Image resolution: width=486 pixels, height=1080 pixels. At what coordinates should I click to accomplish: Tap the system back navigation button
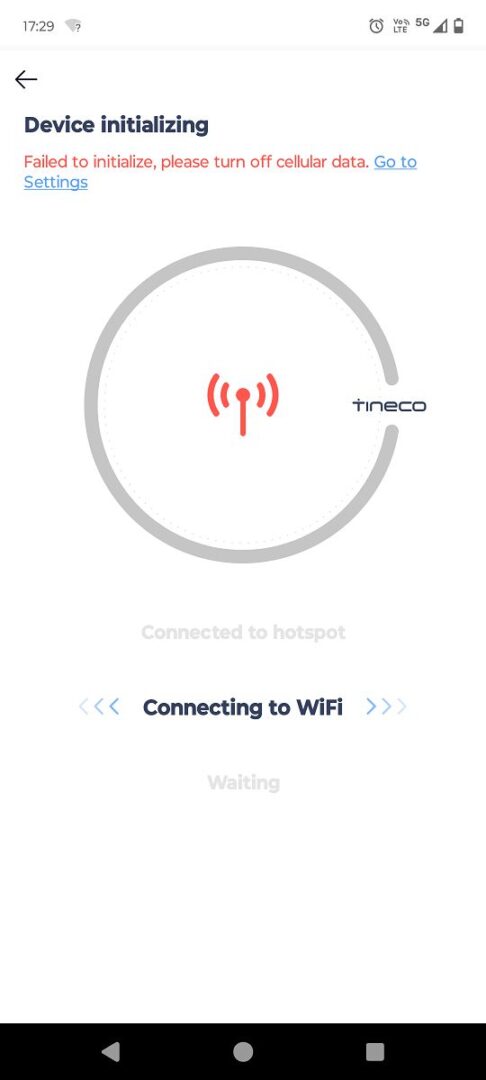click(x=110, y=1051)
